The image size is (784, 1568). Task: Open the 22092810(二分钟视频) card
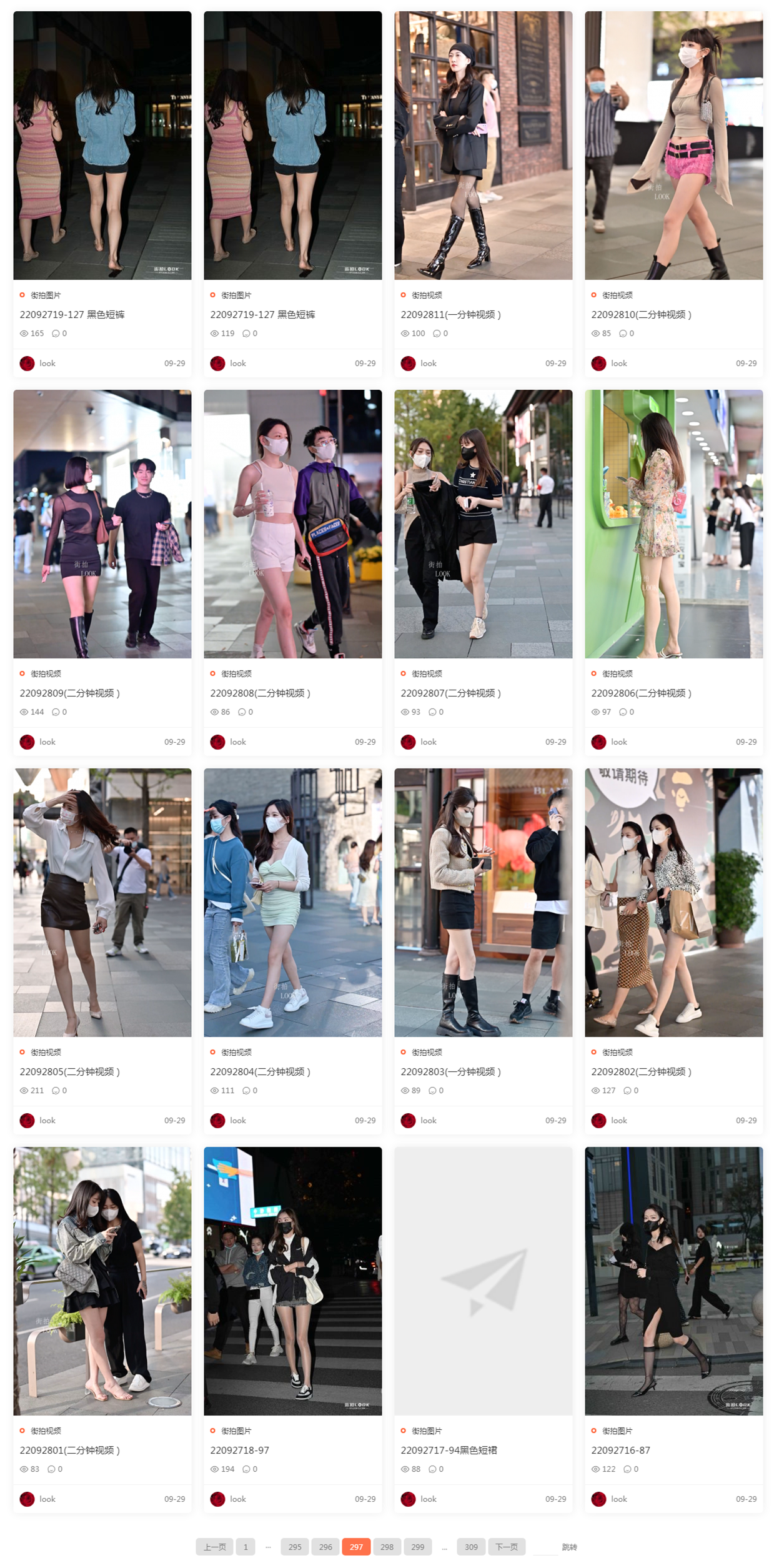tap(641, 315)
